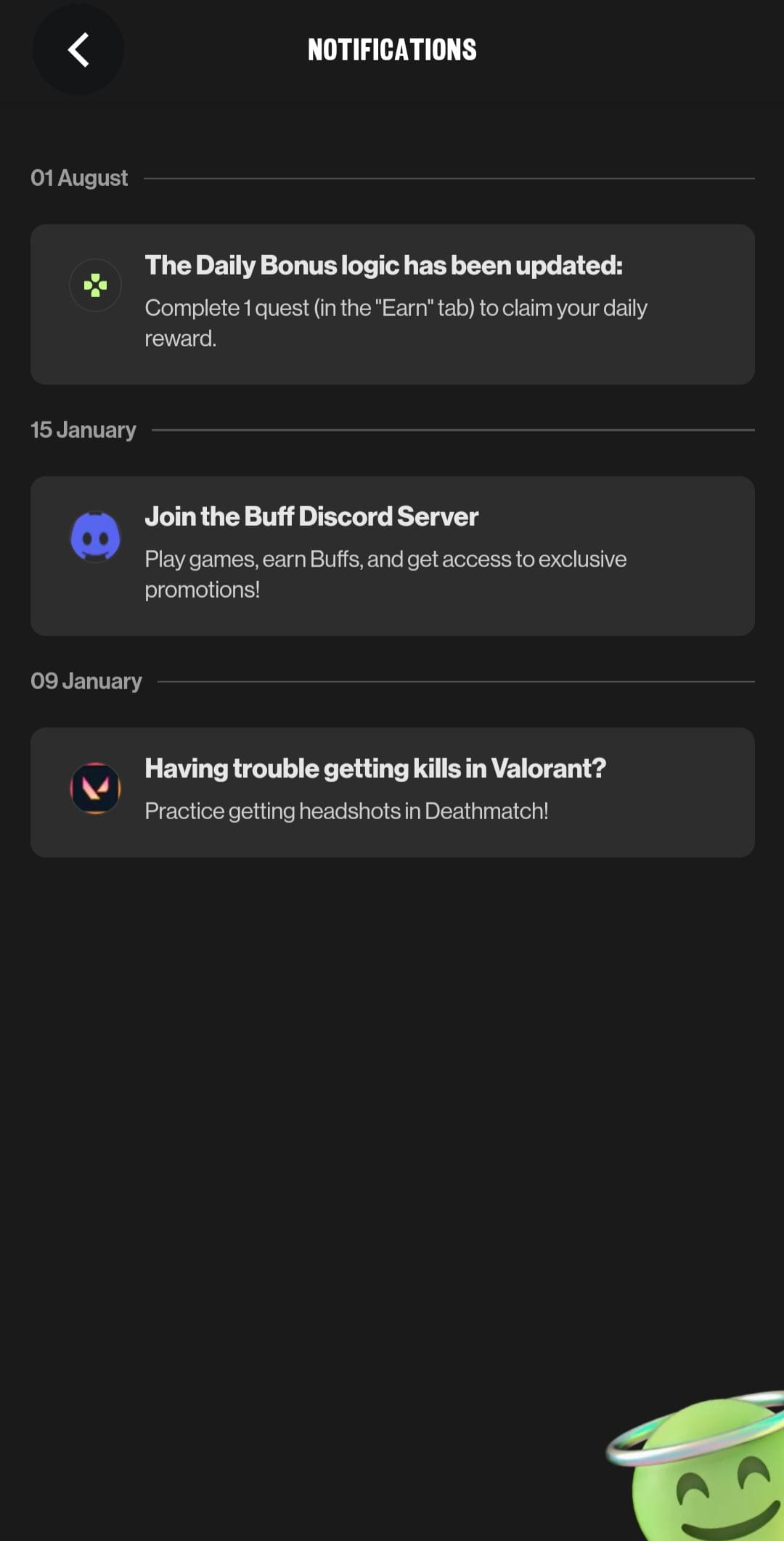Viewport: 784px width, 1541px height.
Task: Open the Daily Bonus logic update notification
Action: 392,304
